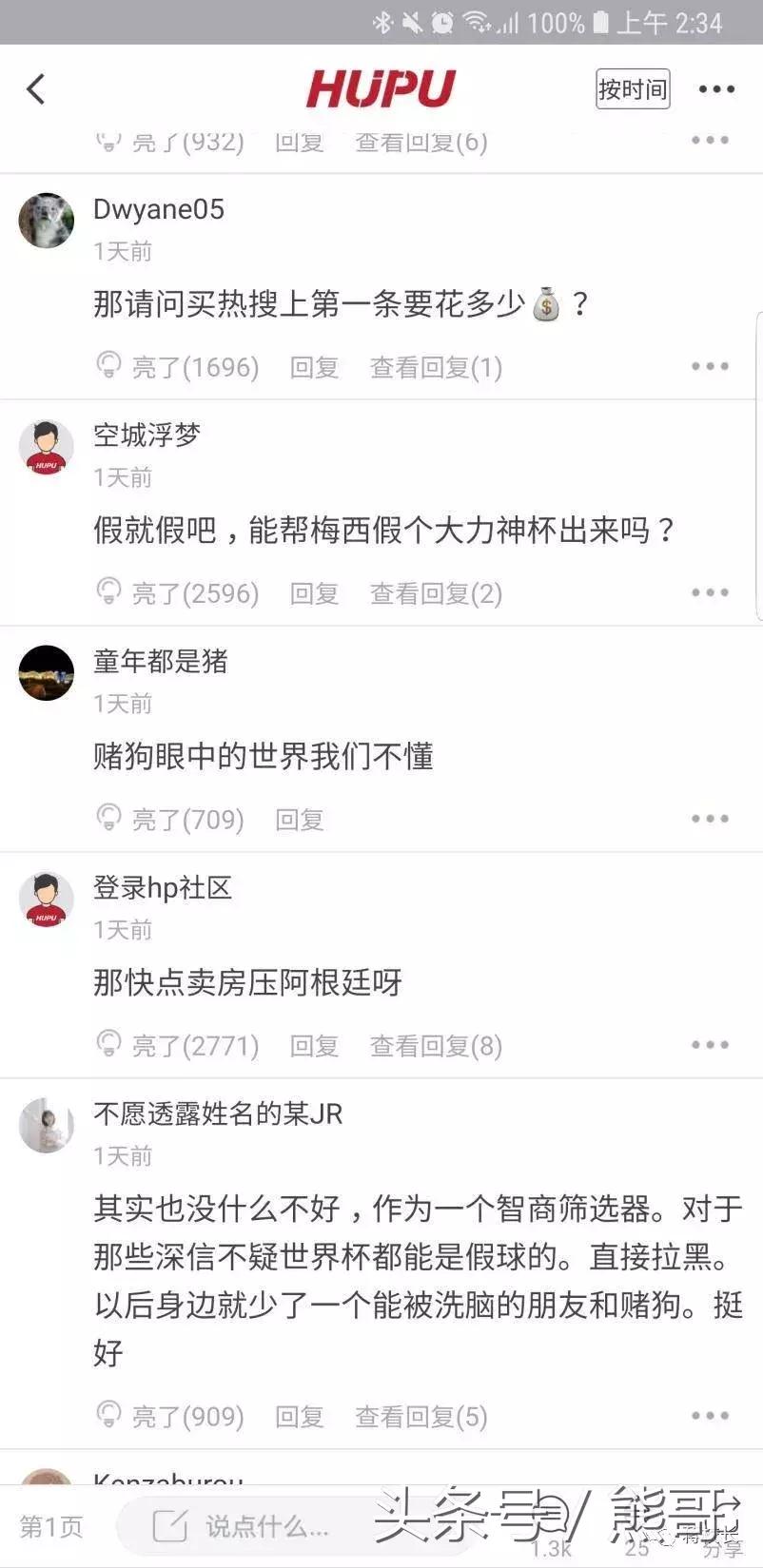Tap 童年都是猪's profile avatar
The image size is (763, 1568).
pos(46,673)
